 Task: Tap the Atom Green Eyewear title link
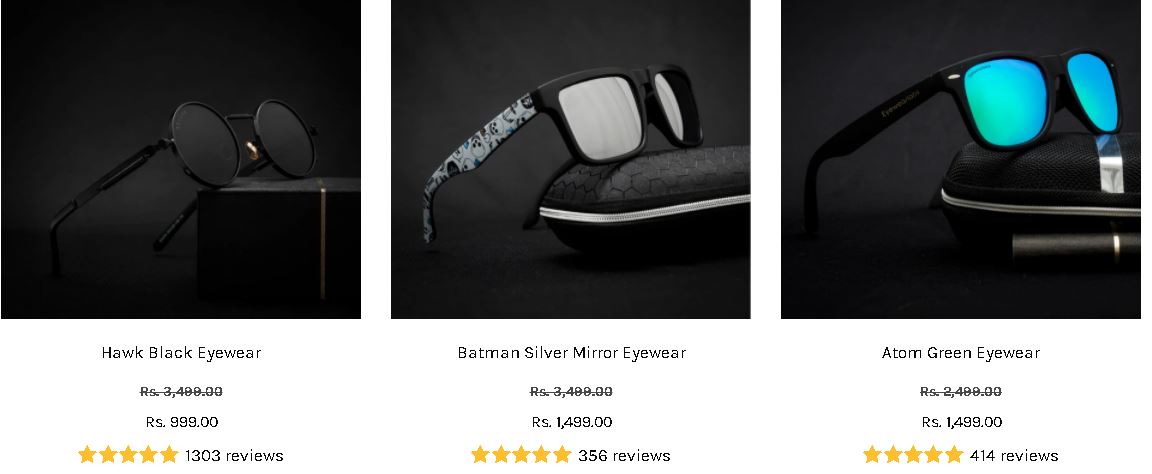point(961,353)
